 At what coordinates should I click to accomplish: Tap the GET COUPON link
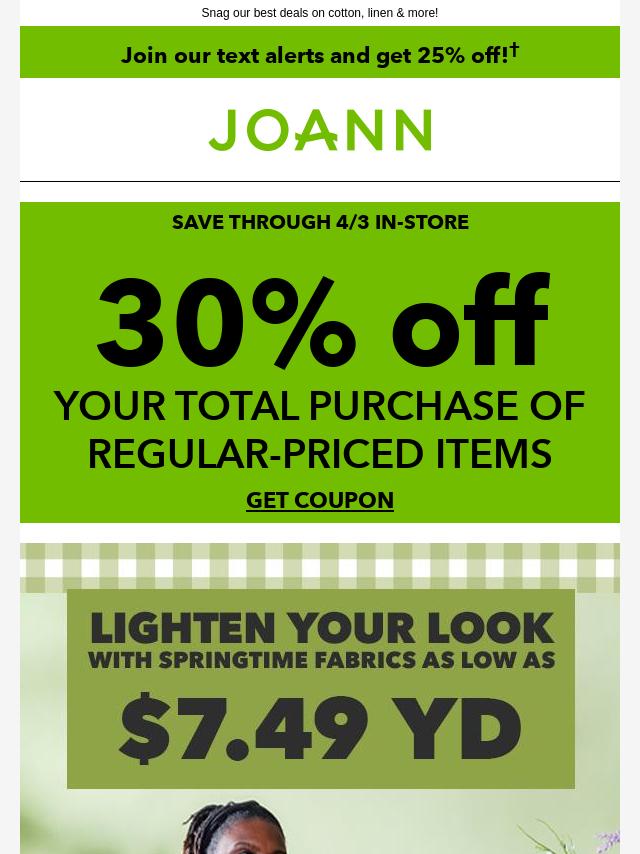point(320,500)
